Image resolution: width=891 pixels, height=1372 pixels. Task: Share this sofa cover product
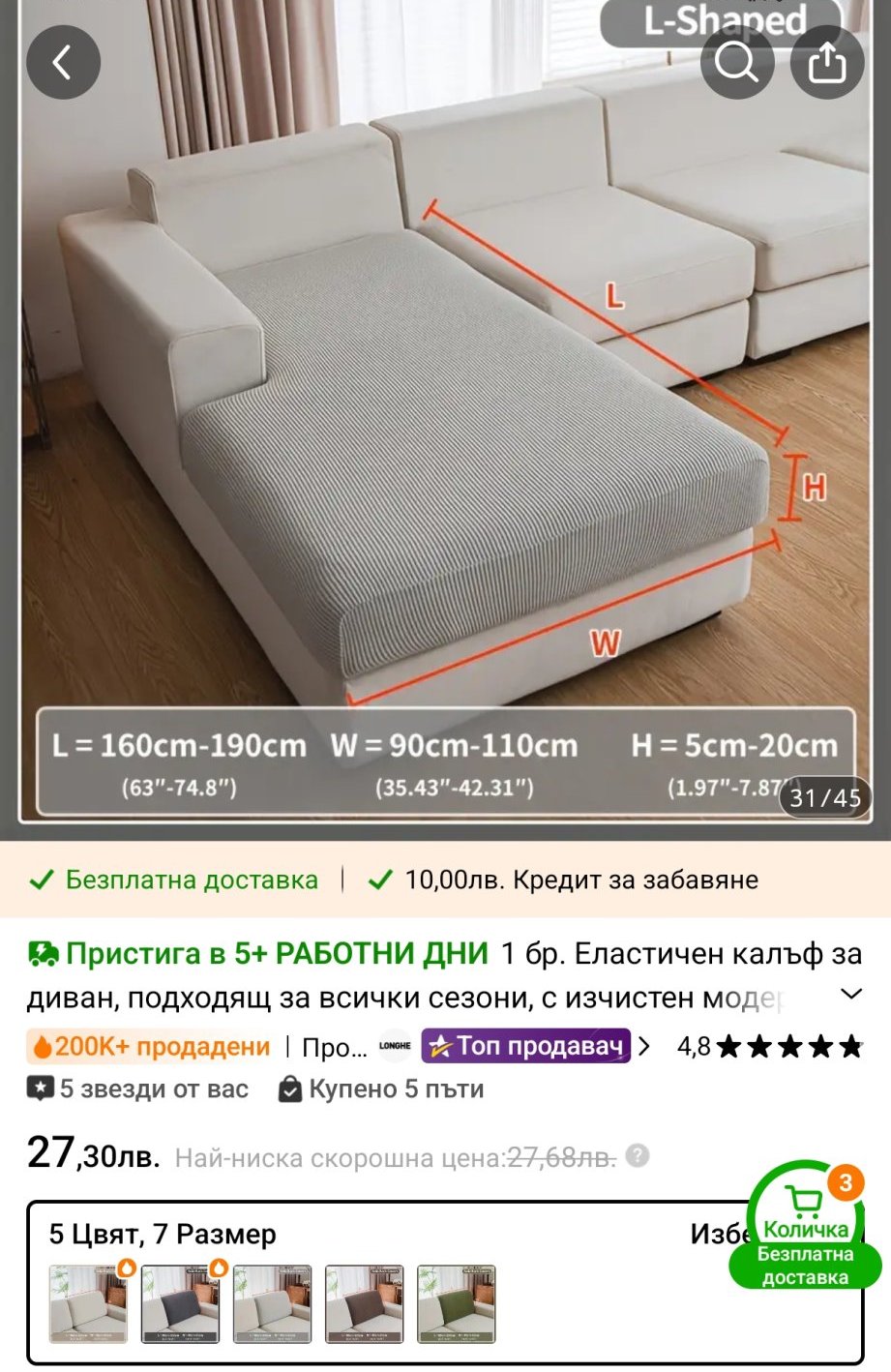(x=826, y=63)
